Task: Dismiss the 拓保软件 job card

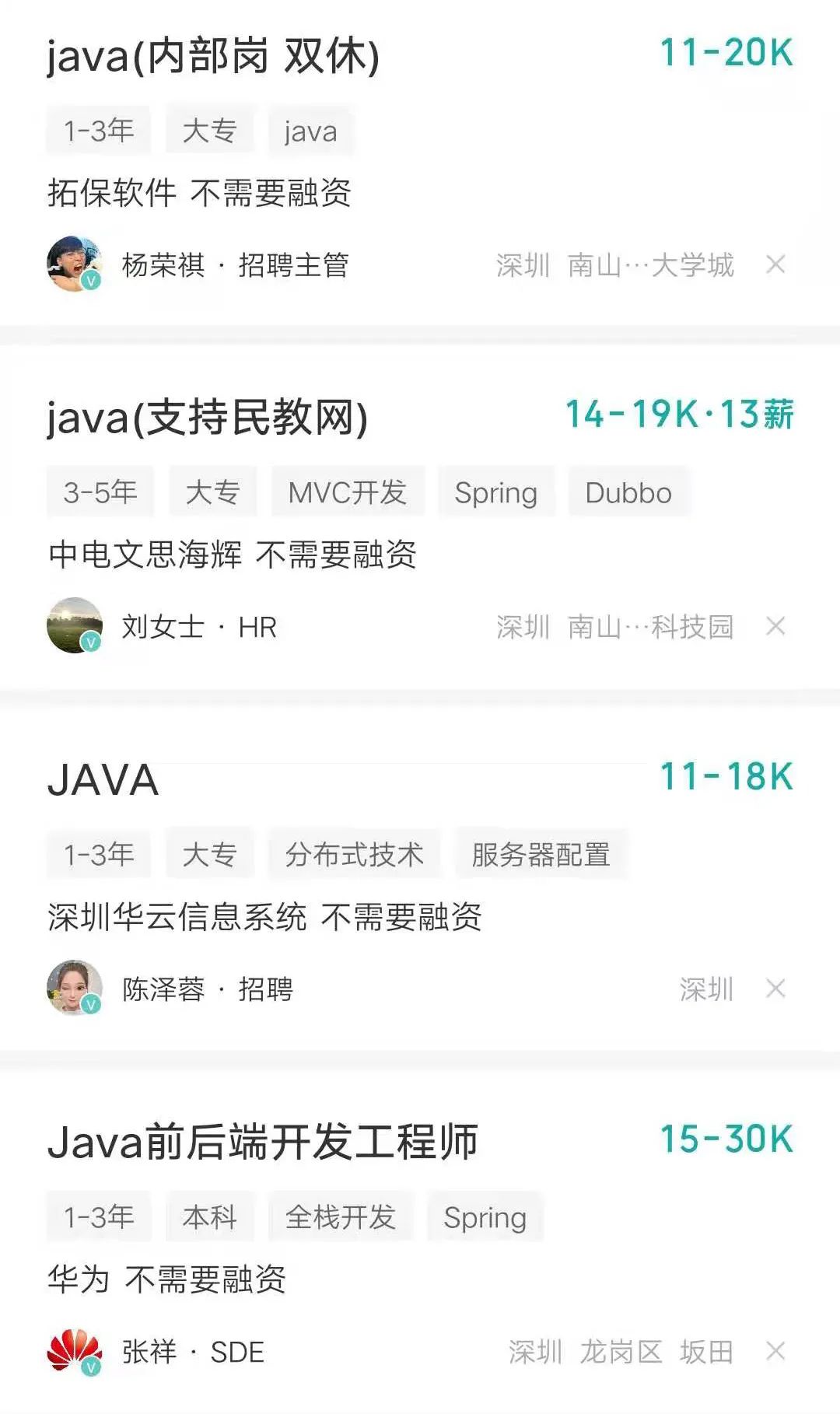Action: point(775,264)
